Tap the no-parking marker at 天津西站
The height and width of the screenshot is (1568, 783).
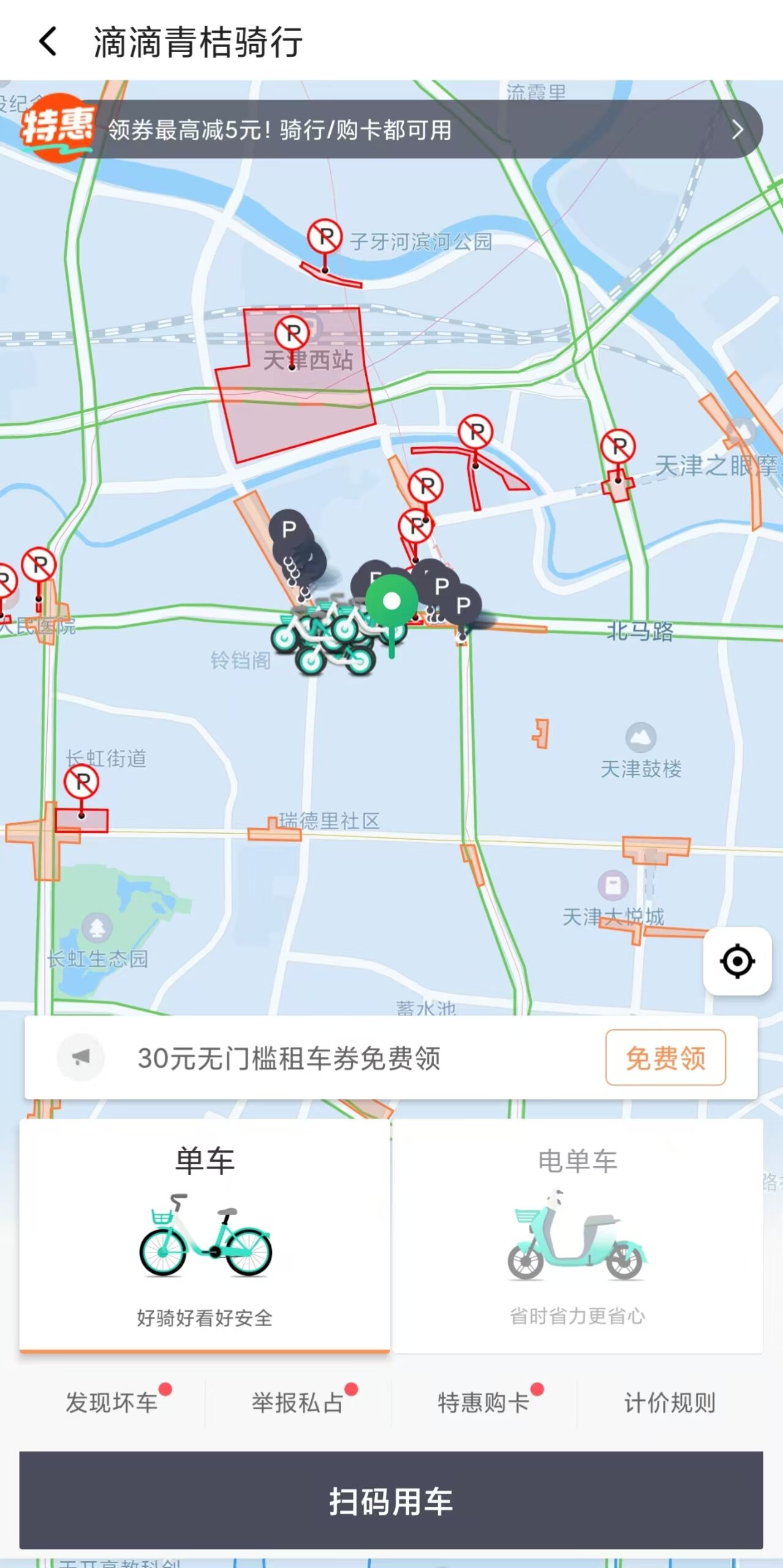[292, 334]
